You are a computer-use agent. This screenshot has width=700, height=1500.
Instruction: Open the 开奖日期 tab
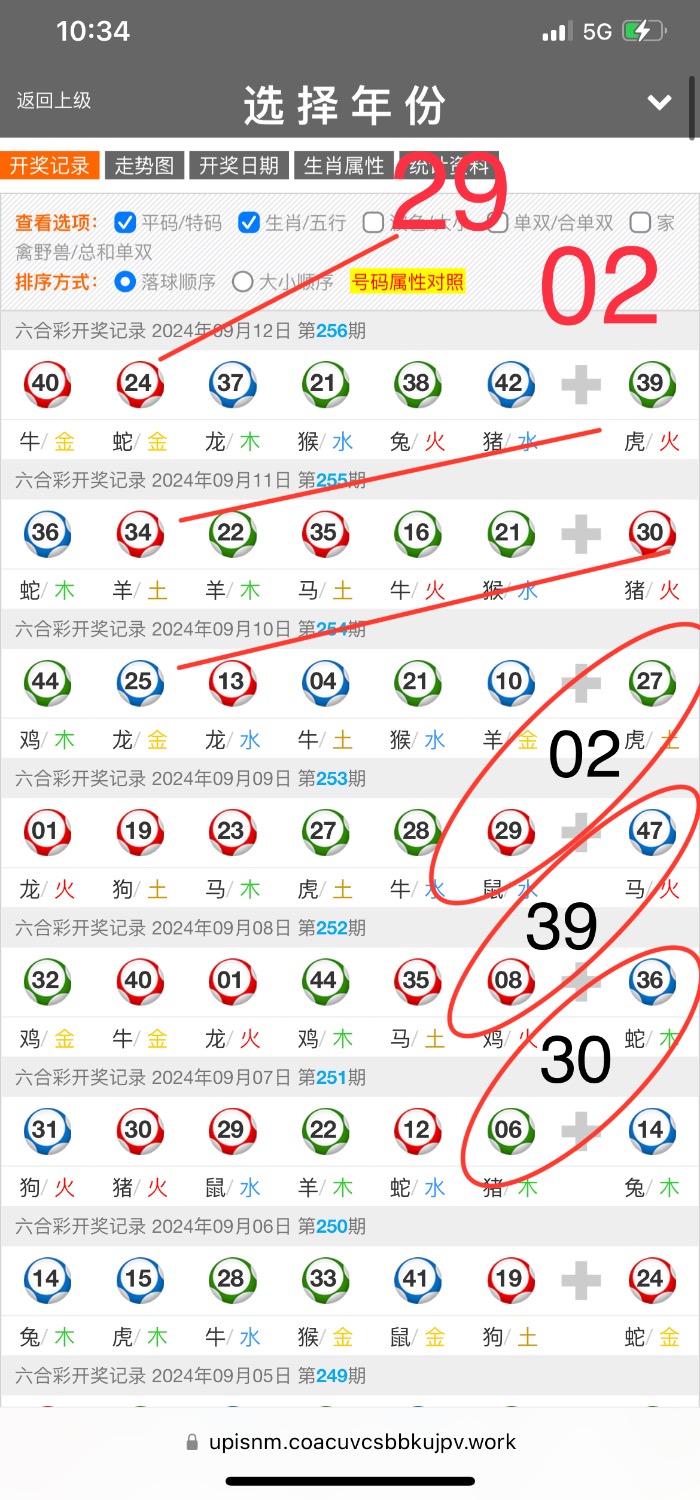[238, 165]
